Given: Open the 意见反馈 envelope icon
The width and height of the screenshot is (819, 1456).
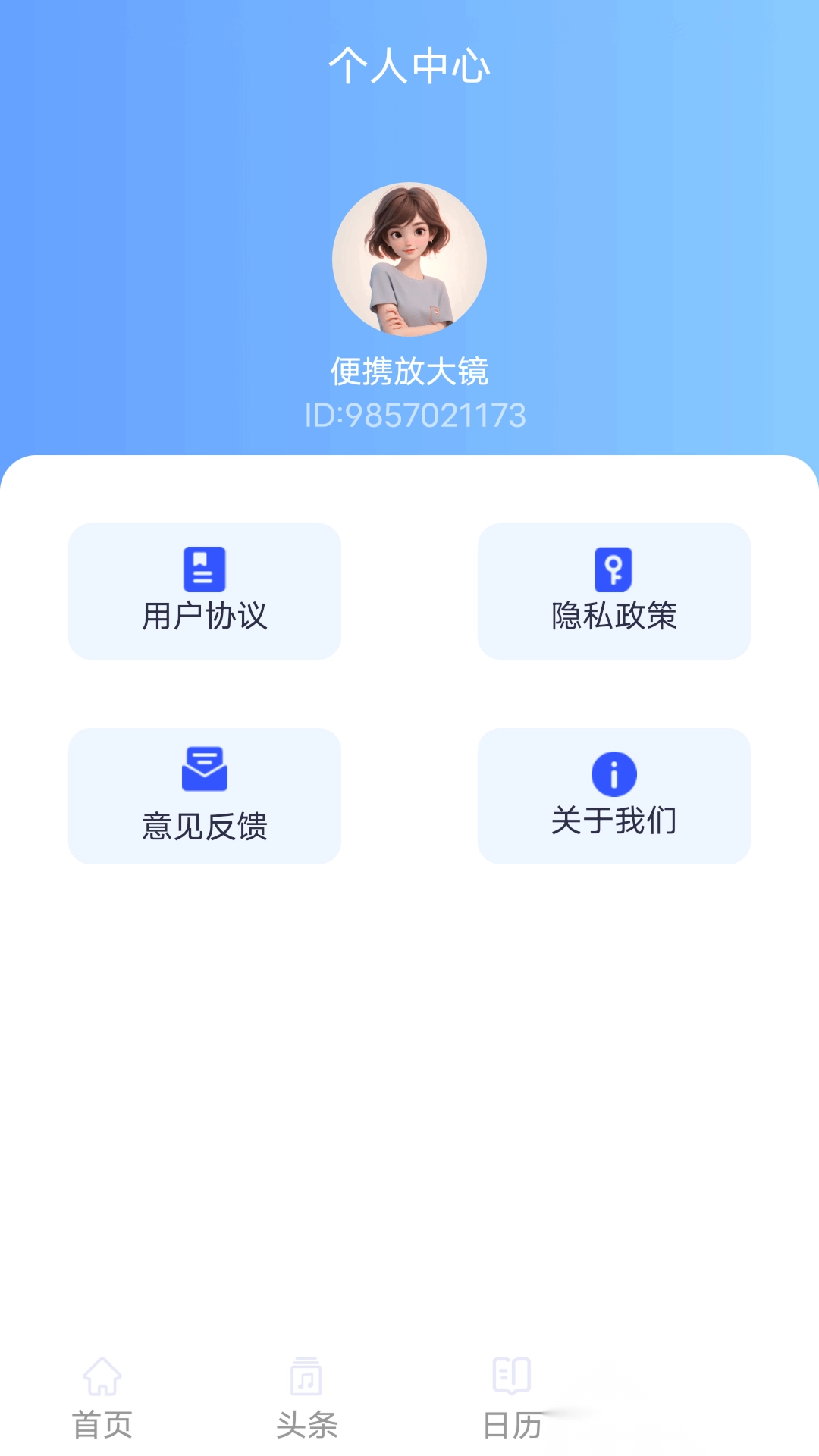Looking at the screenshot, I should [x=204, y=769].
